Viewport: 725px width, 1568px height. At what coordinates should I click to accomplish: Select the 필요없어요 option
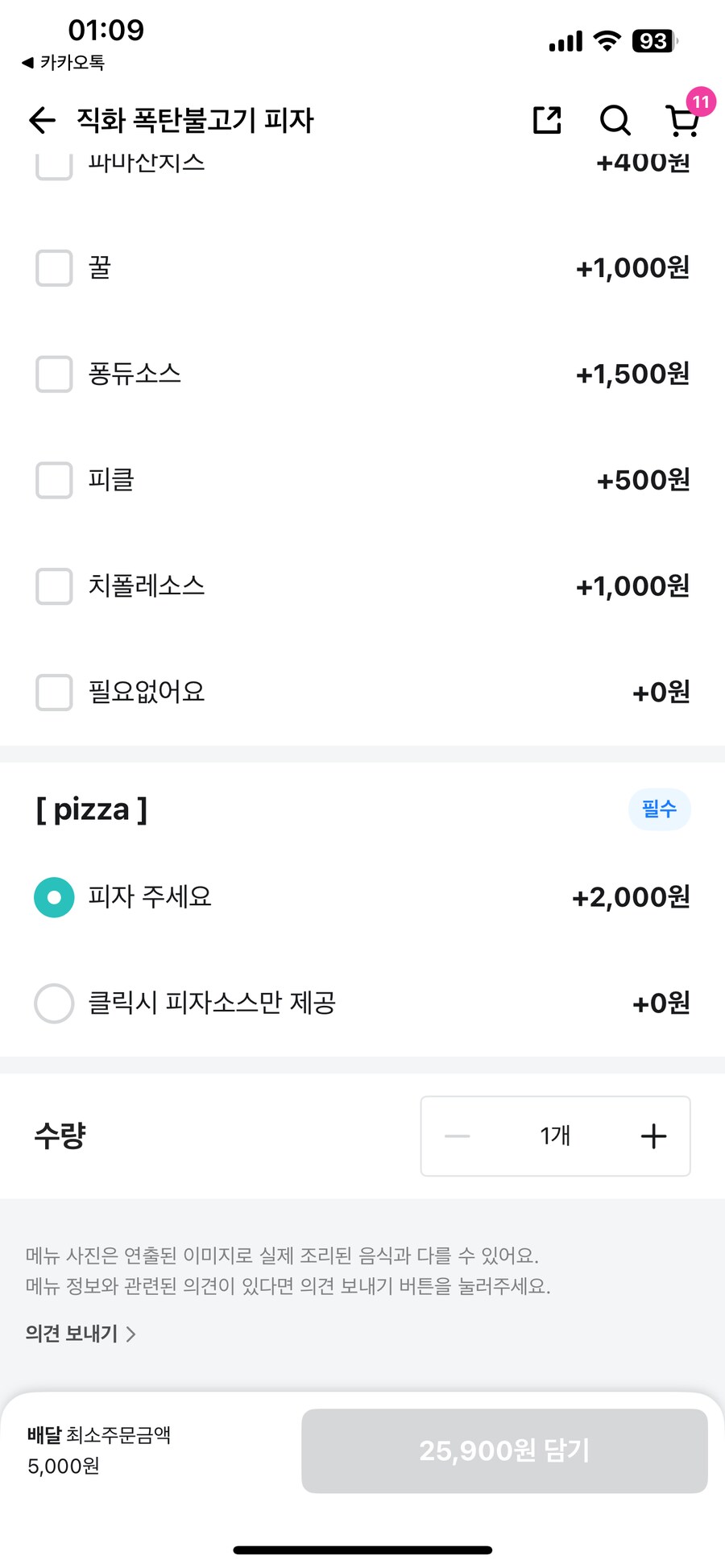53,693
